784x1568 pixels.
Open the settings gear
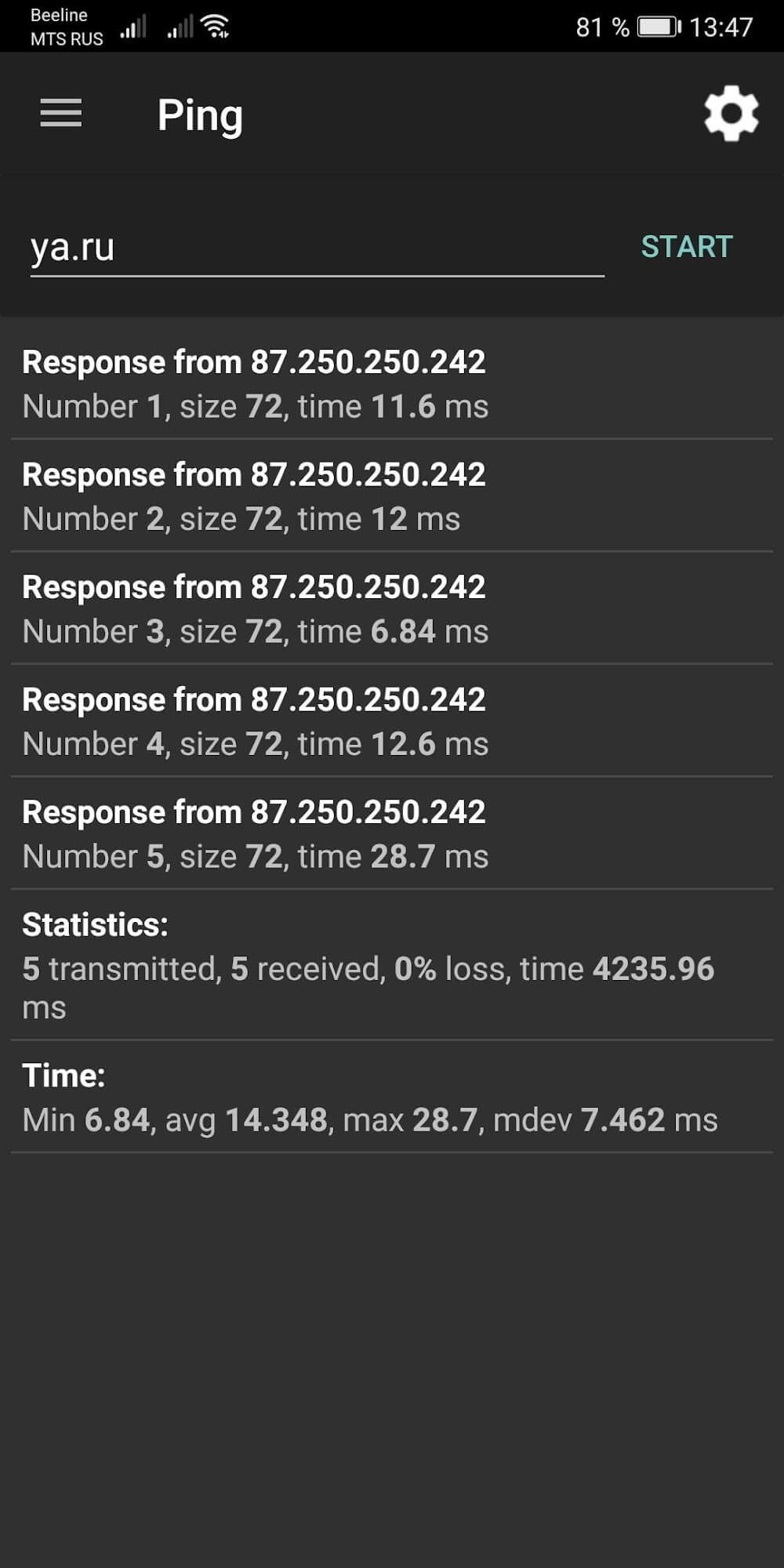(731, 114)
